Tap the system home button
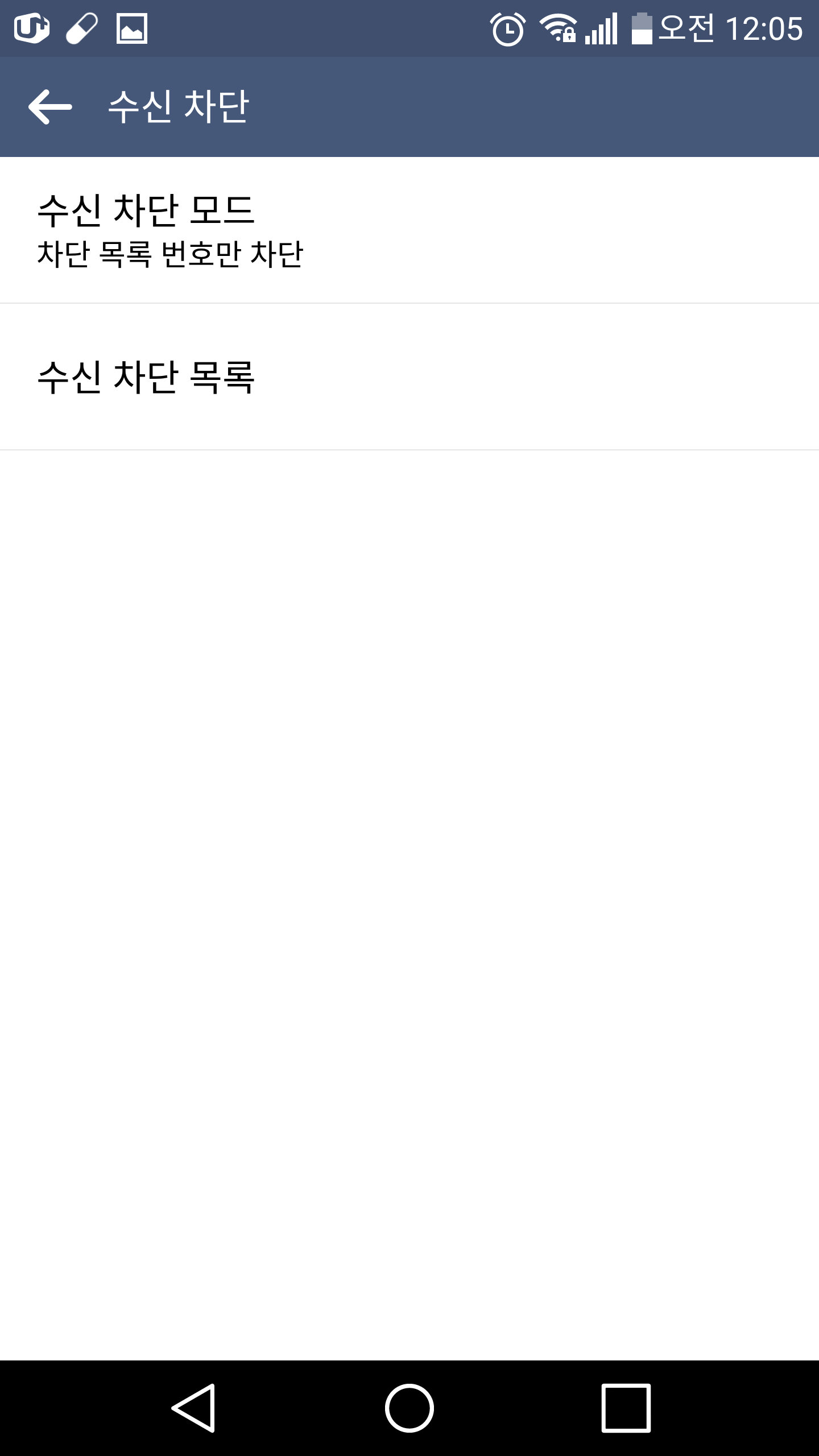 (409, 1408)
